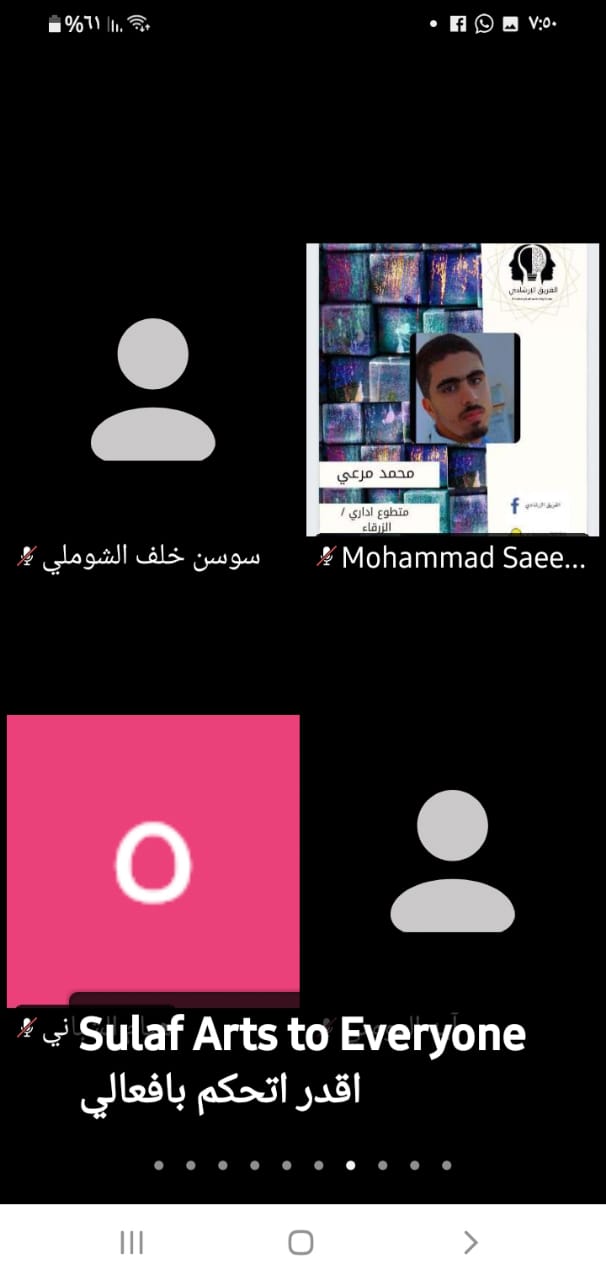Select سوسن خلف الشوملي participant tile
The image size is (606, 1280).
pyautogui.click(x=153, y=390)
